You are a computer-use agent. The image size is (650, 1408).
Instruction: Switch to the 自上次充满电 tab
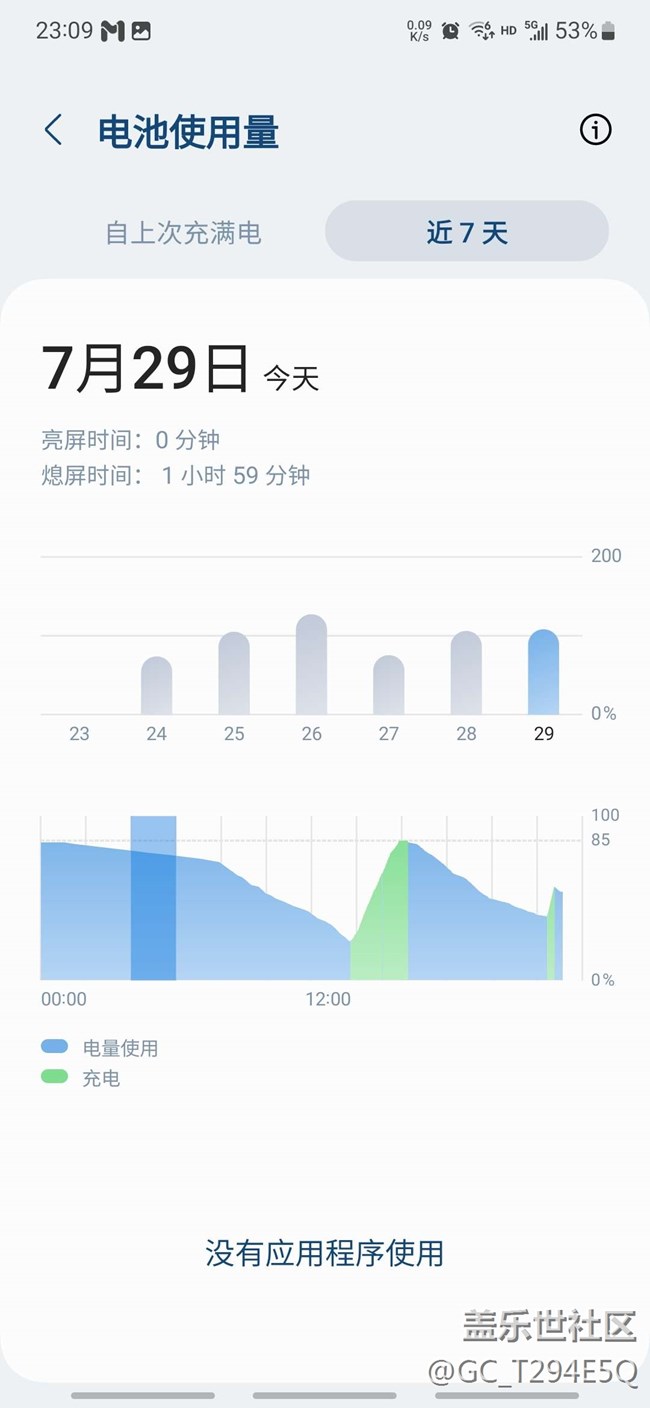click(x=183, y=233)
